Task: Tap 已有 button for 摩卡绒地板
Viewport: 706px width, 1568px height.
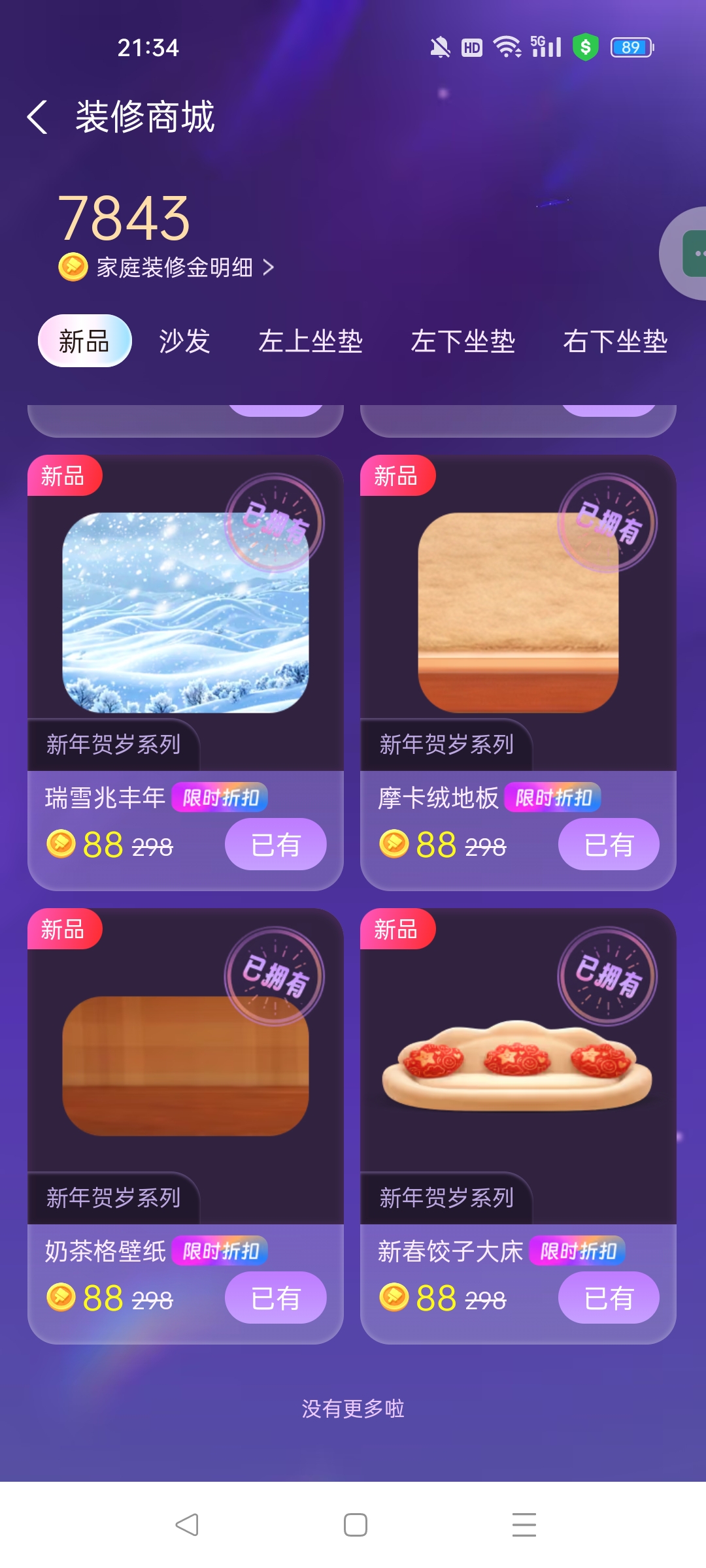Action: 608,844
